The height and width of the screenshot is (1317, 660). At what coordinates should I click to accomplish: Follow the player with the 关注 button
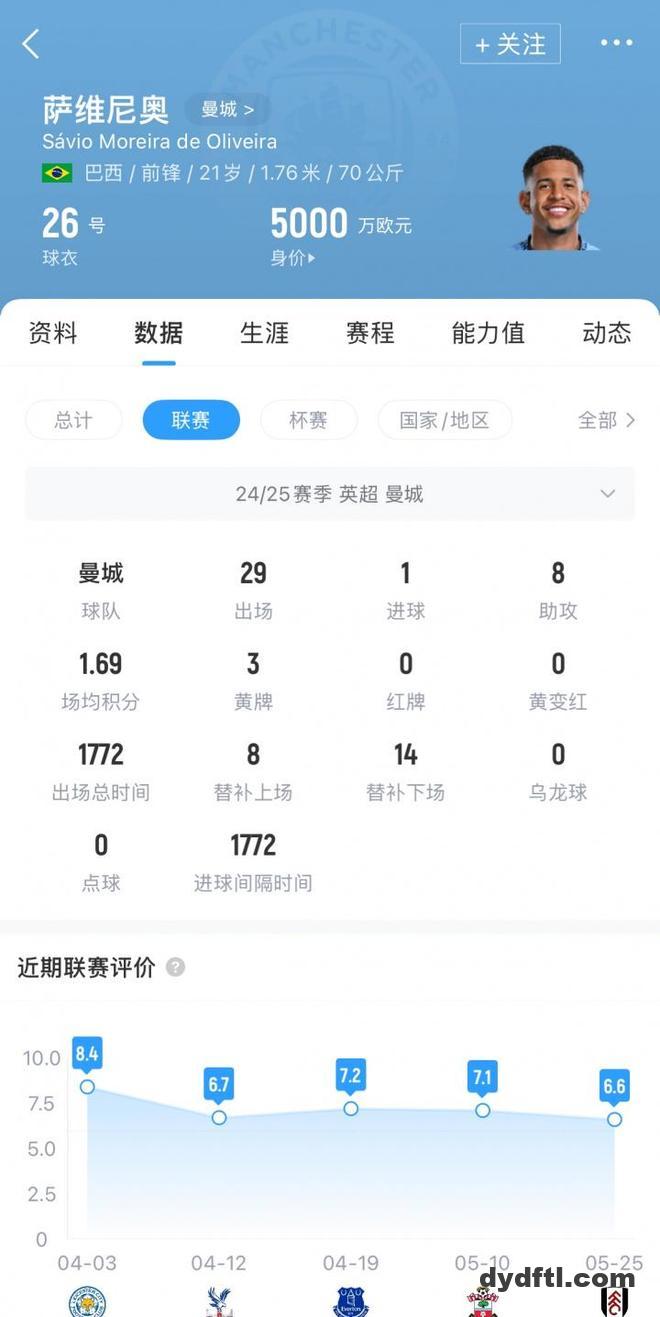pos(510,44)
